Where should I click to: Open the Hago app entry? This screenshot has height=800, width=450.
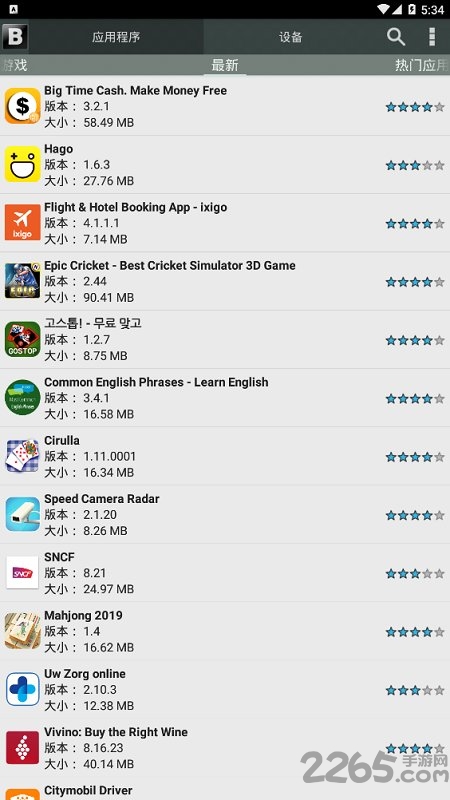pos(225,164)
